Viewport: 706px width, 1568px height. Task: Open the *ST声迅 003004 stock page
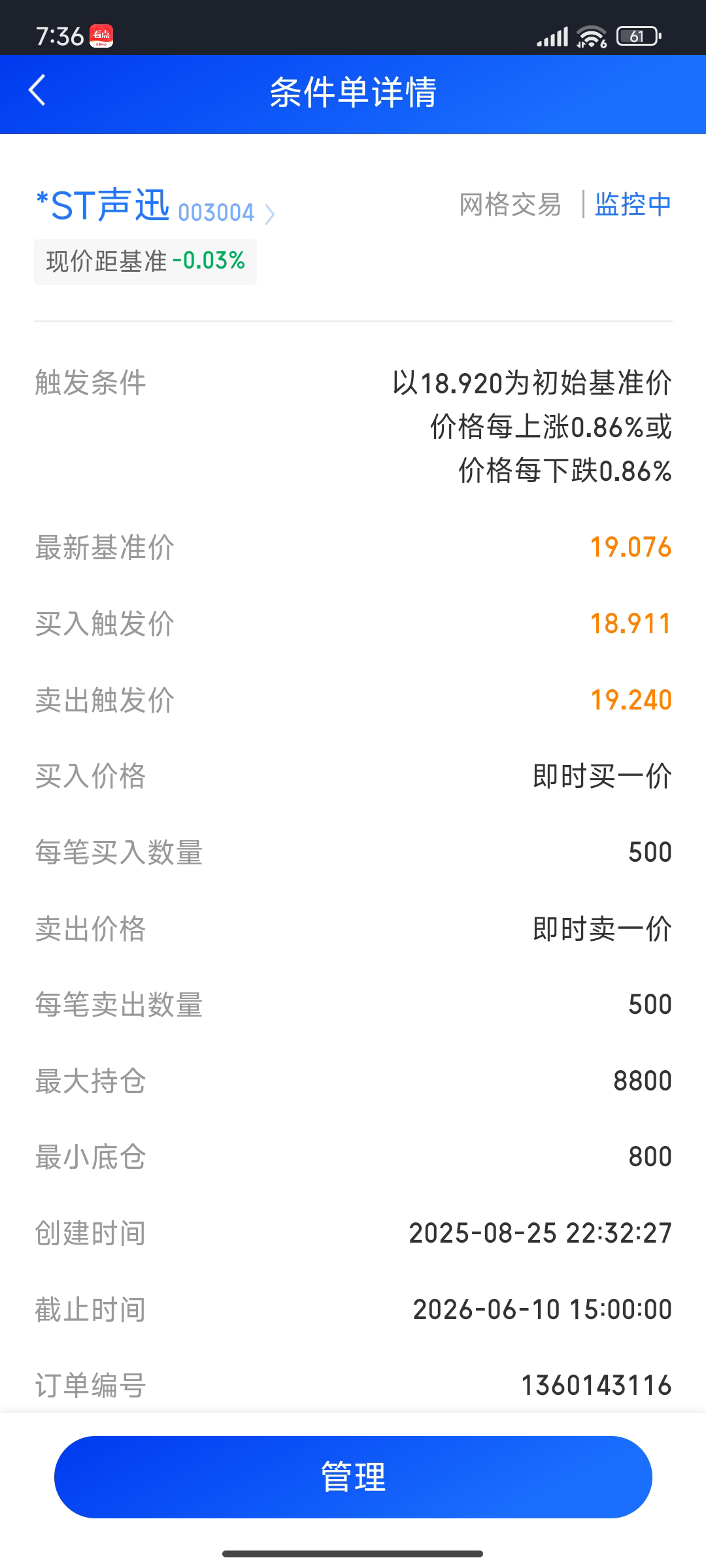(x=156, y=207)
